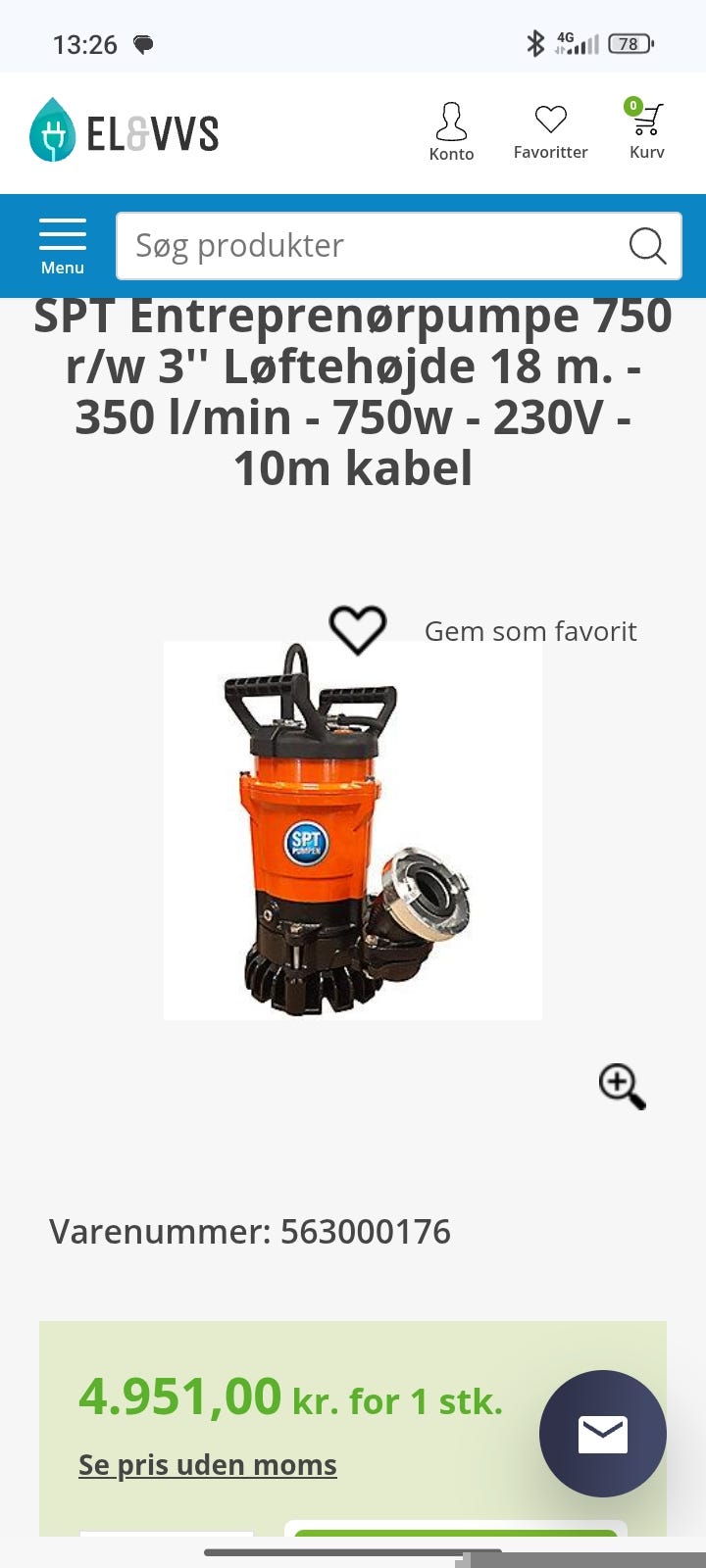Tap the 4G signal indicator
706x1568 pixels.
point(574,41)
